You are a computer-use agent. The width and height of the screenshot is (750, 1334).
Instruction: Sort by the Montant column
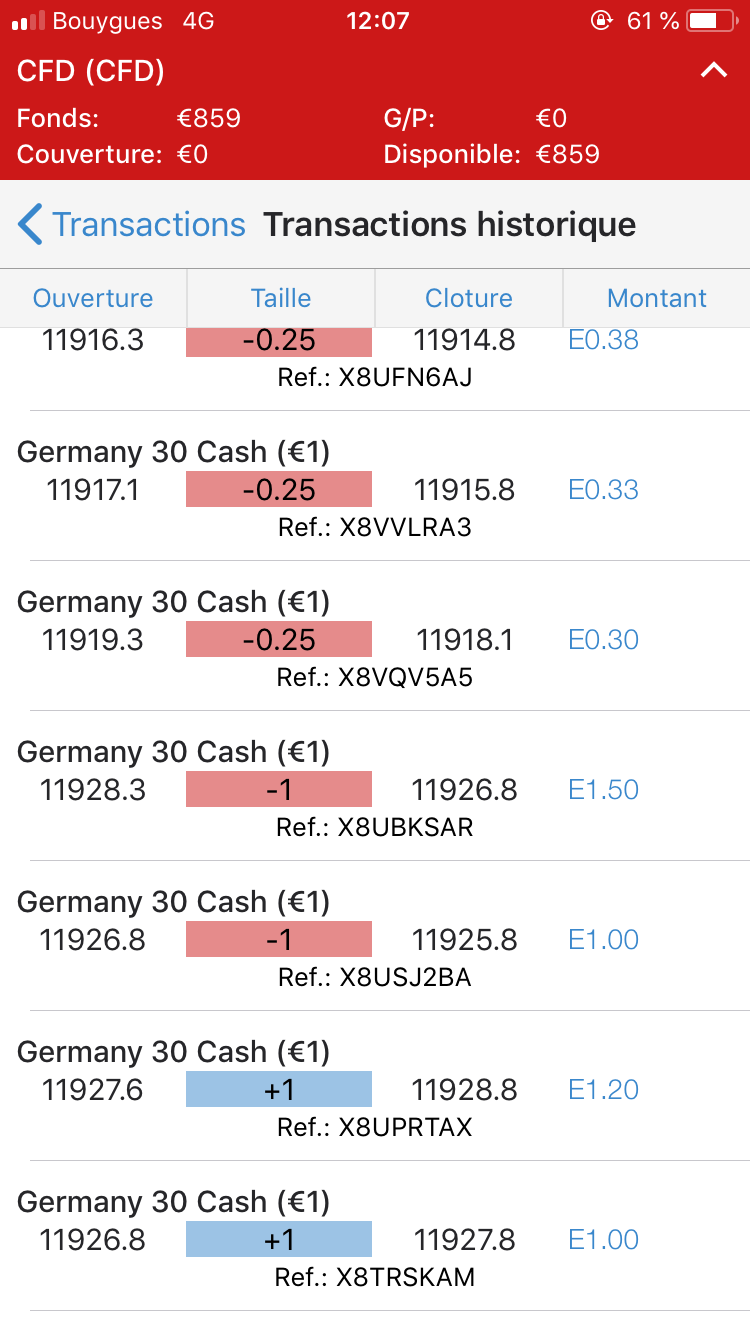coord(657,298)
